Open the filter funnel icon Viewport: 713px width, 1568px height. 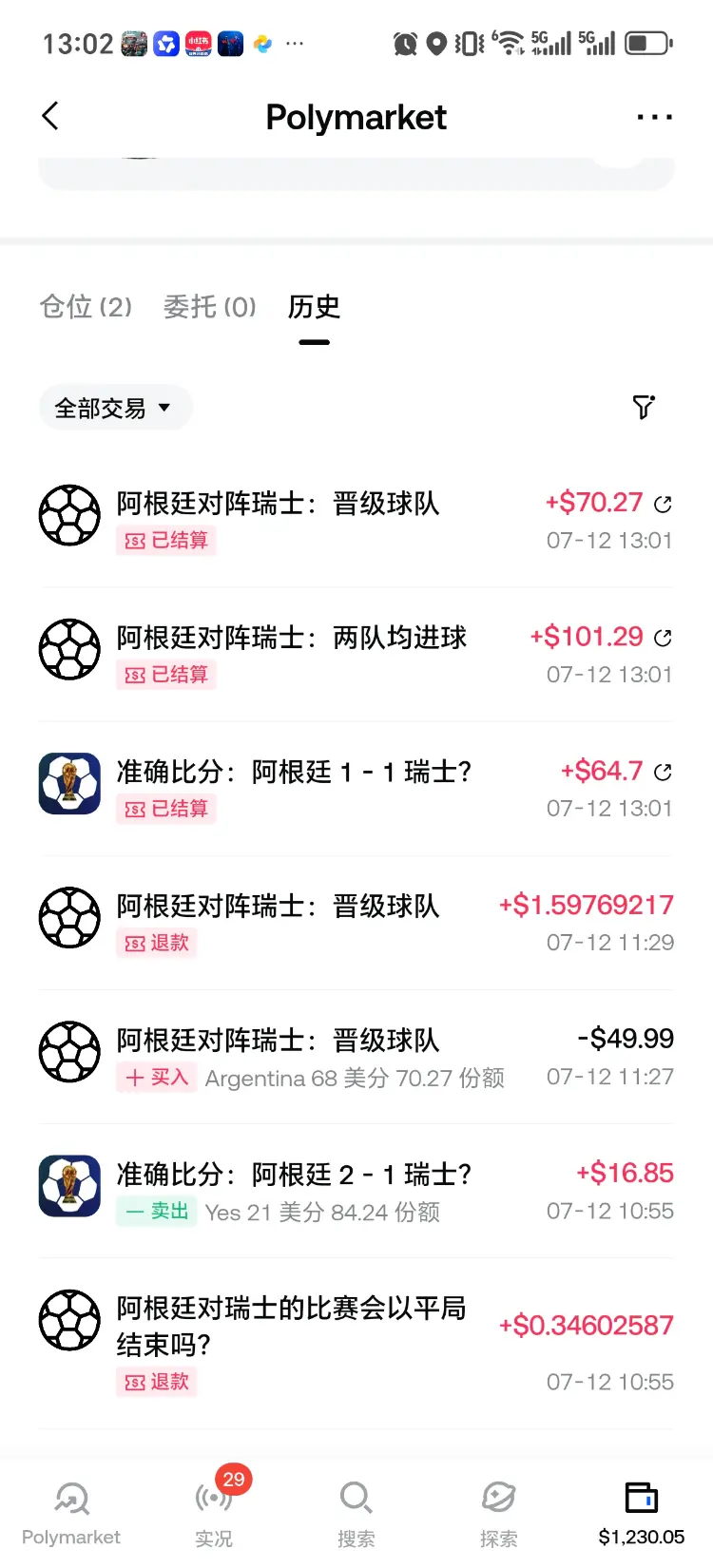(644, 408)
